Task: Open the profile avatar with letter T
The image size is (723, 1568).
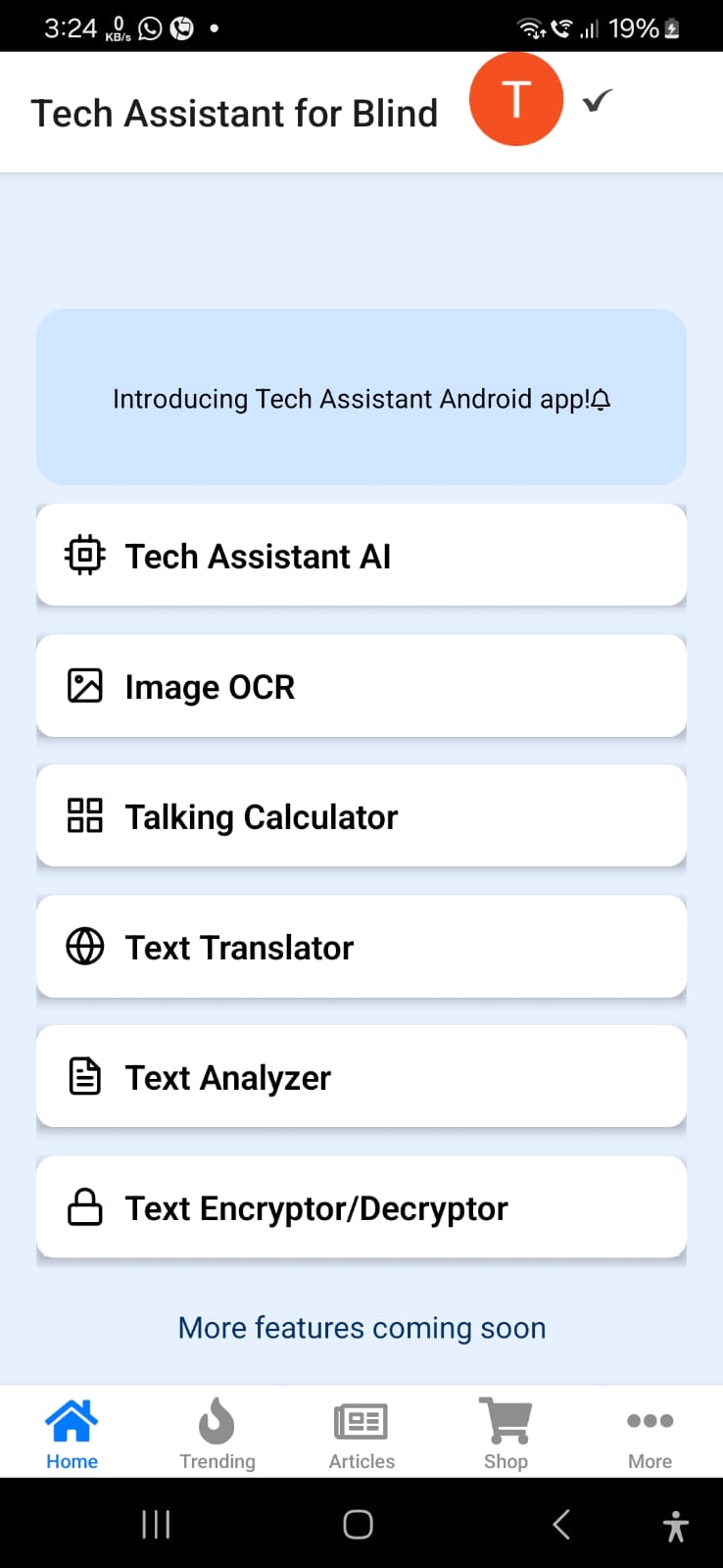Action: pyautogui.click(x=516, y=99)
